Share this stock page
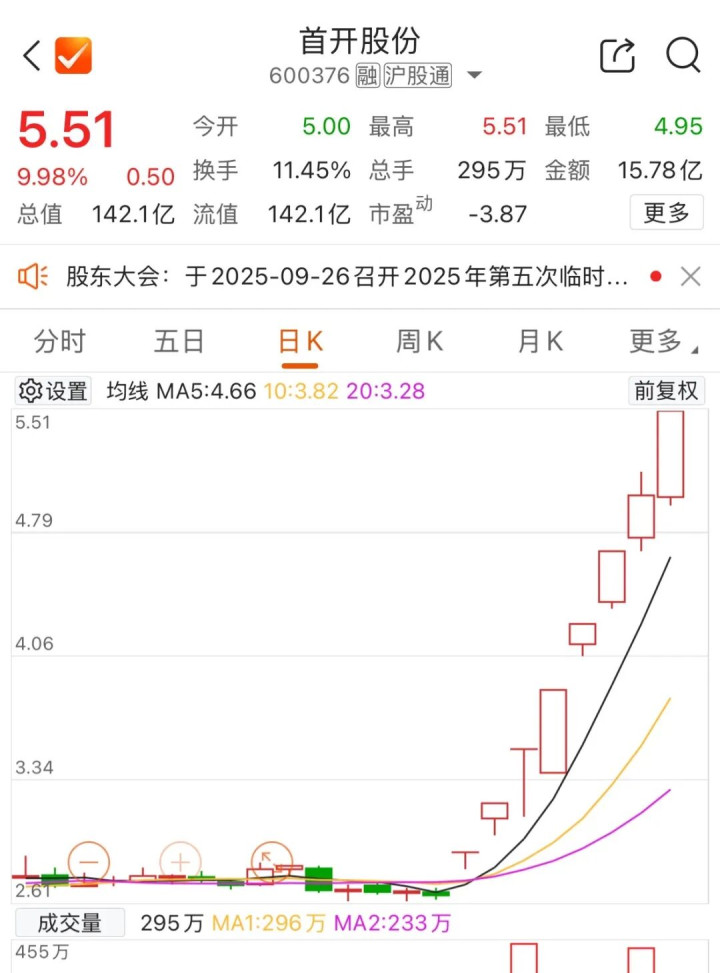The image size is (720, 973). coord(617,56)
